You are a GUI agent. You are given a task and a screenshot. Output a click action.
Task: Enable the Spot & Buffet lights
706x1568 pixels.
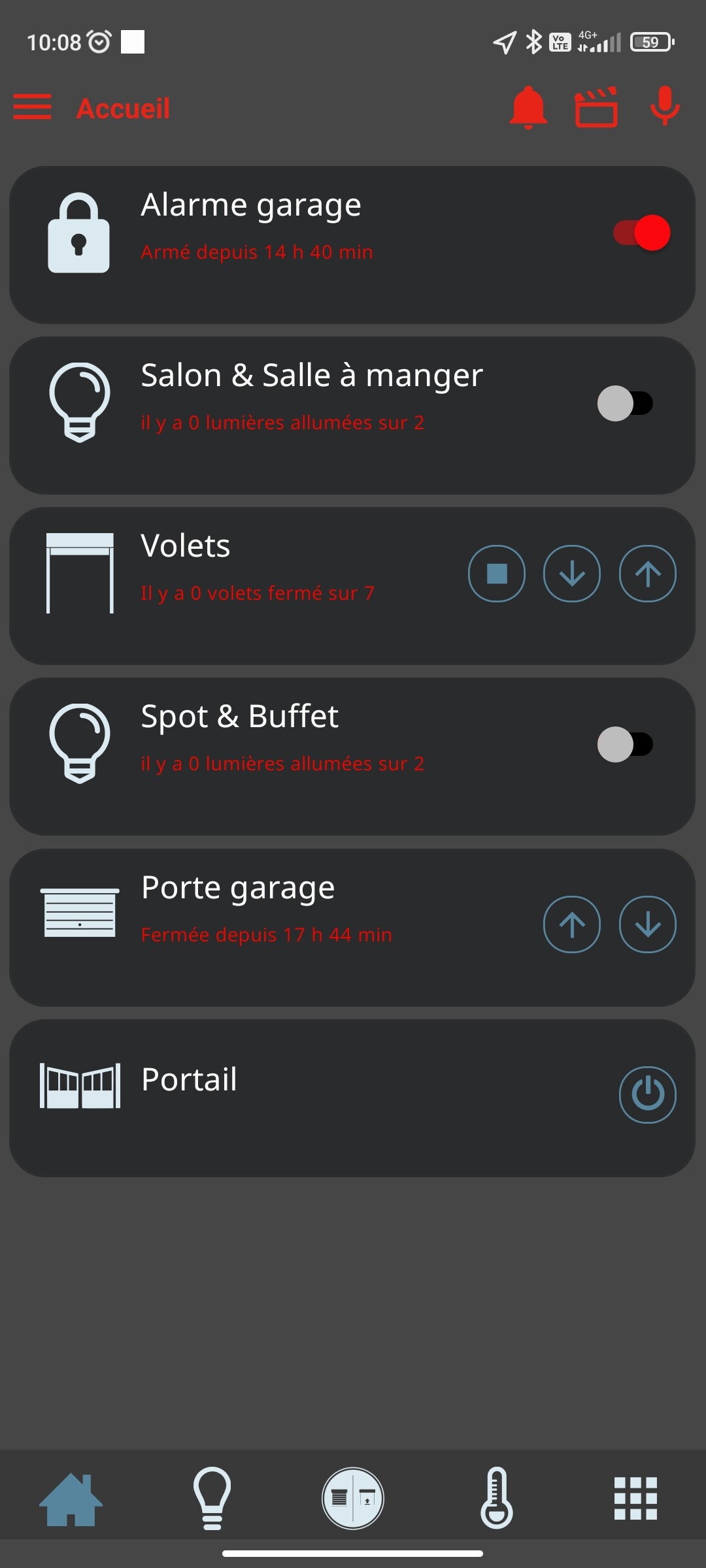(x=625, y=744)
